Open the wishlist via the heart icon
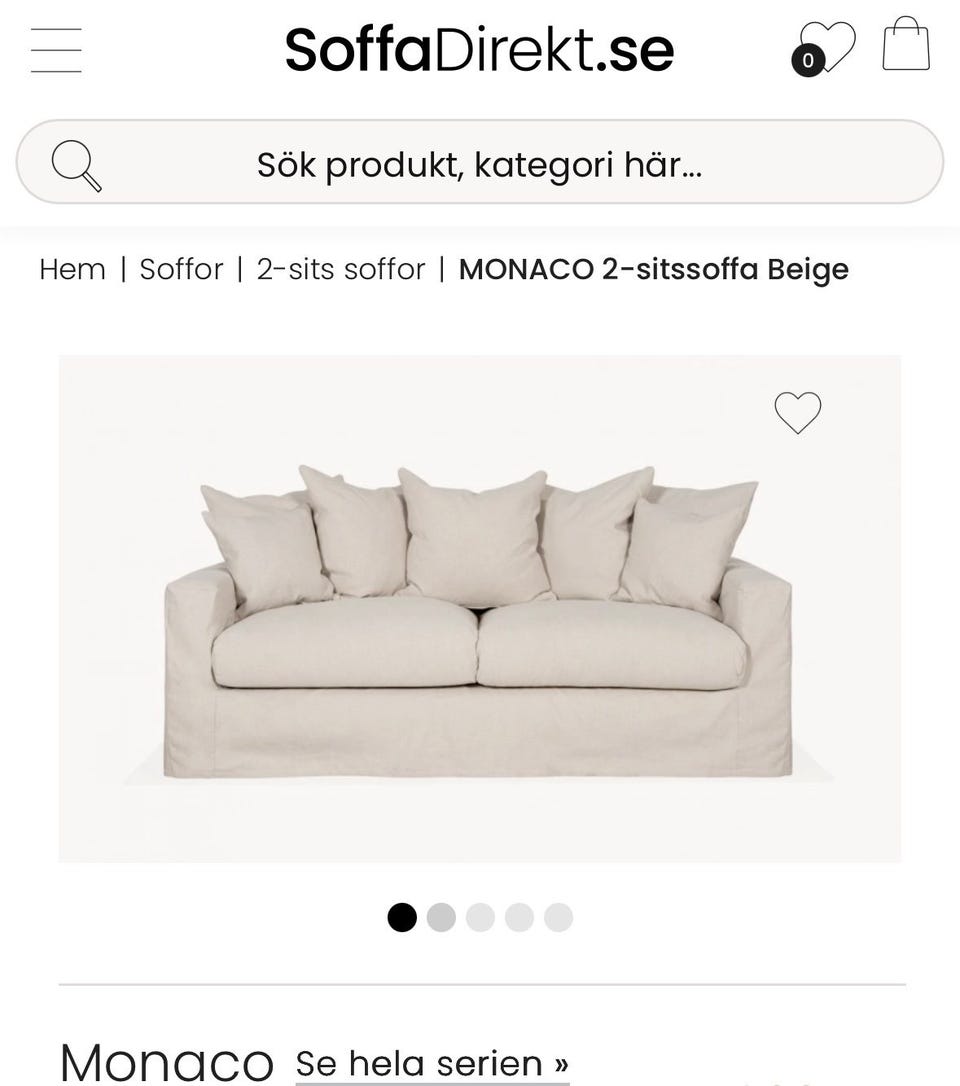Image resolution: width=960 pixels, height=1086 pixels. (x=828, y=45)
